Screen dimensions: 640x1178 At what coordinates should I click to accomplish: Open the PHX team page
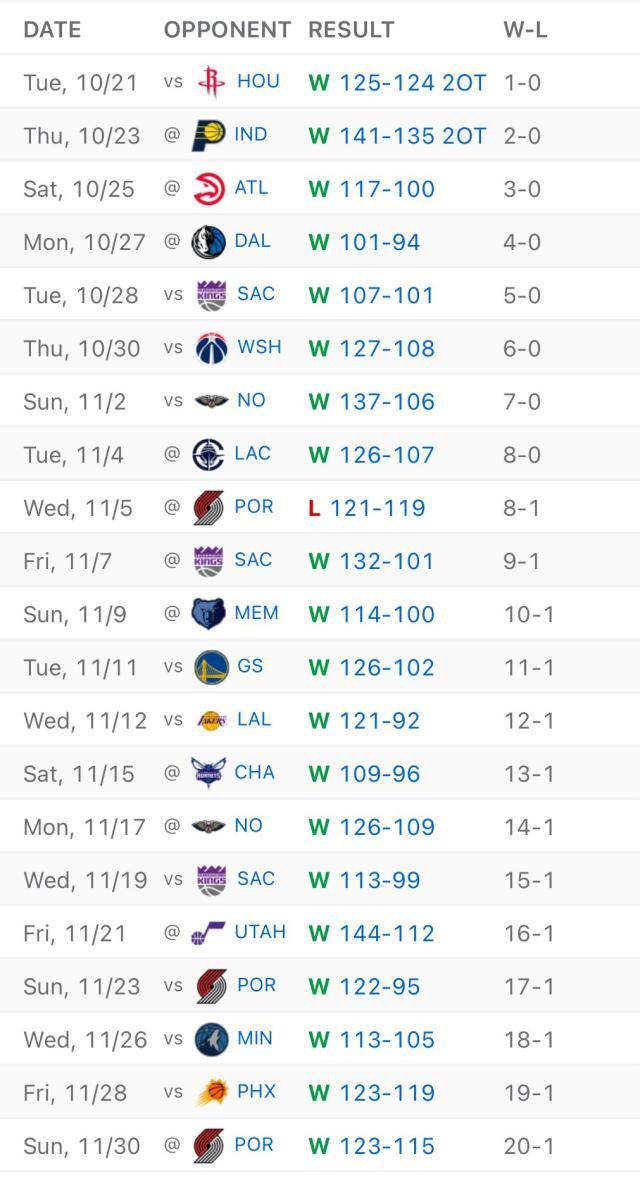255,1092
